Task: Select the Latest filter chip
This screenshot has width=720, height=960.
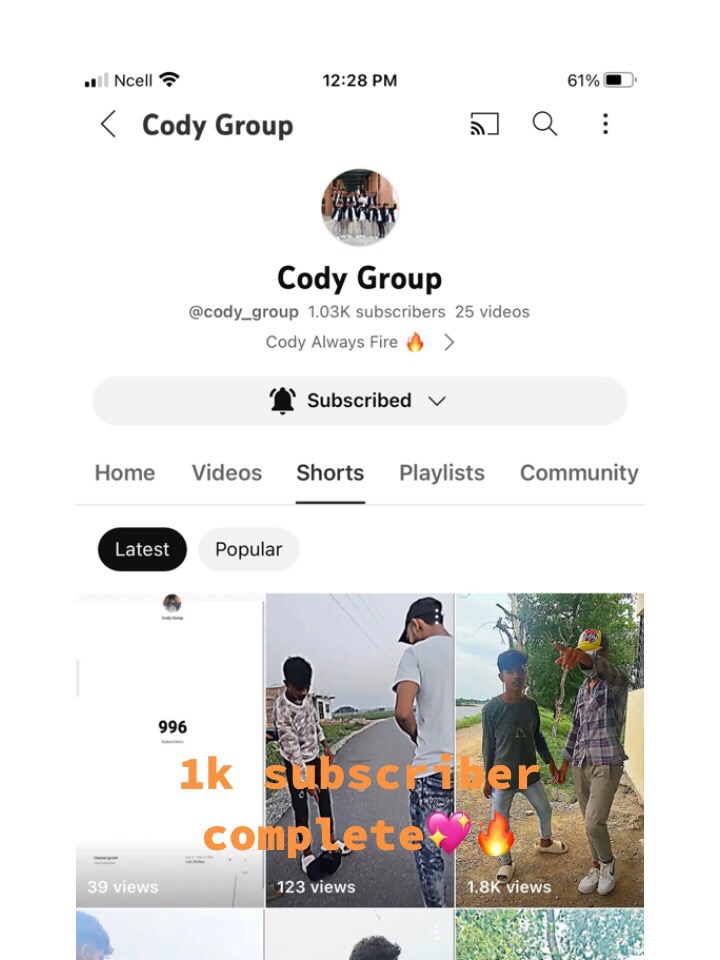Action: [142, 549]
